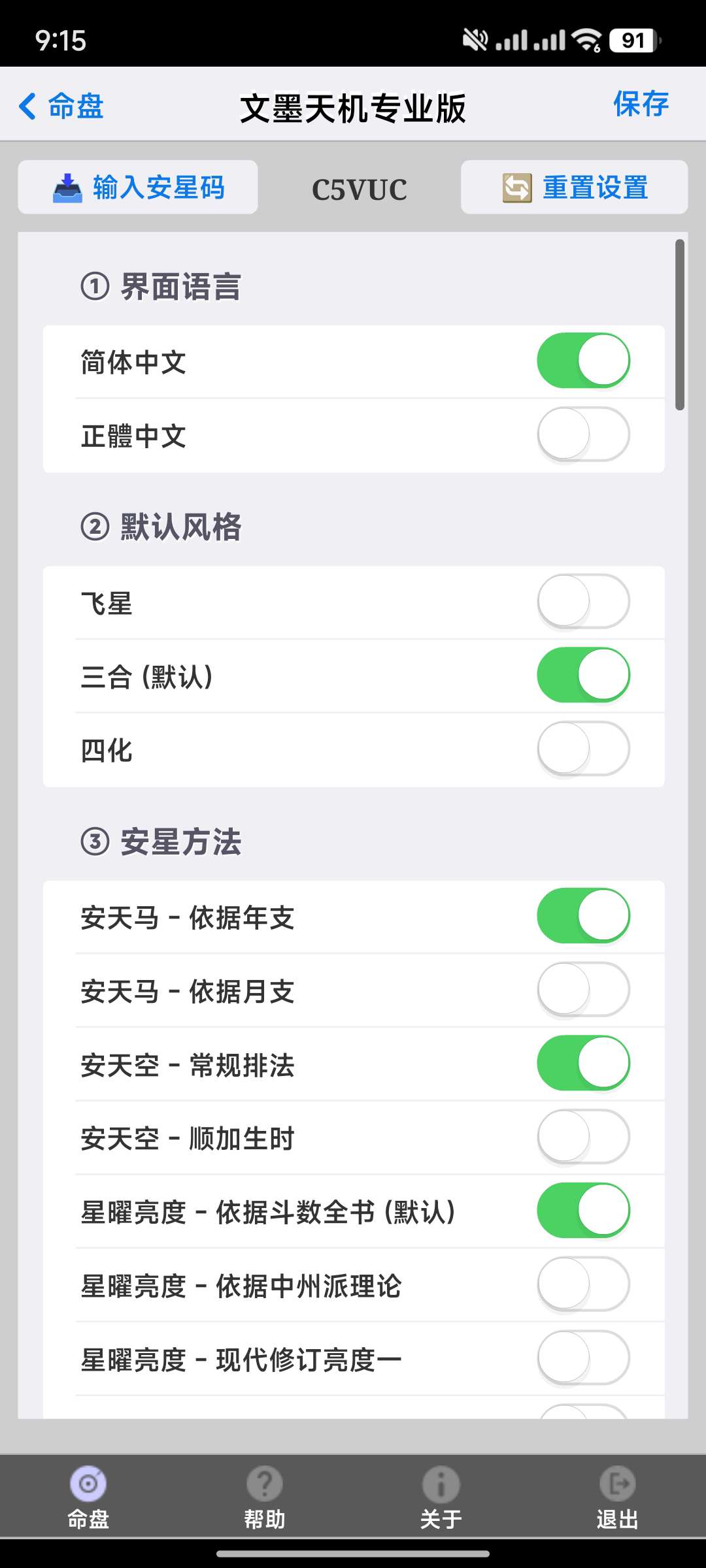The height and width of the screenshot is (1568, 706).
Task: Enable the 四化 style switch
Action: click(x=583, y=749)
